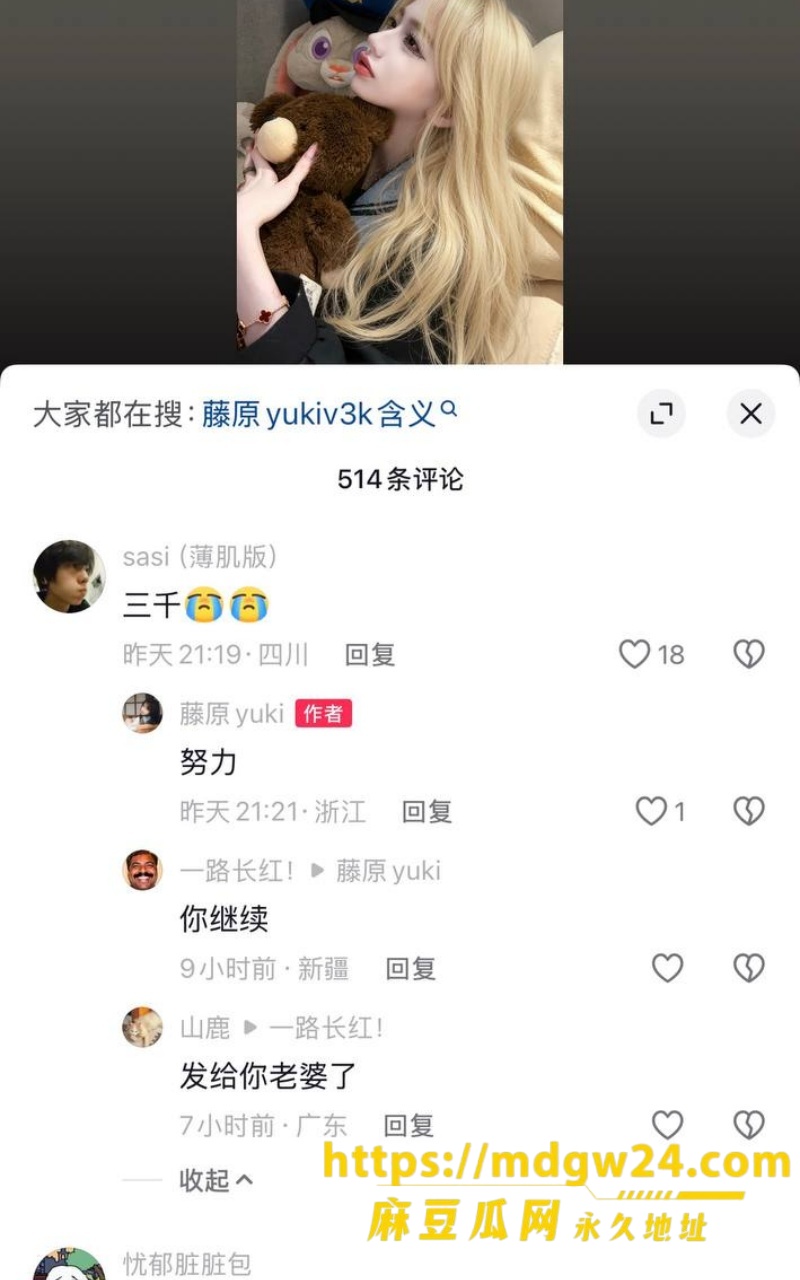800x1280 pixels.
Task: Open sasi (薄肌版)'s profile avatar
Action: pyautogui.click(x=69, y=576)
